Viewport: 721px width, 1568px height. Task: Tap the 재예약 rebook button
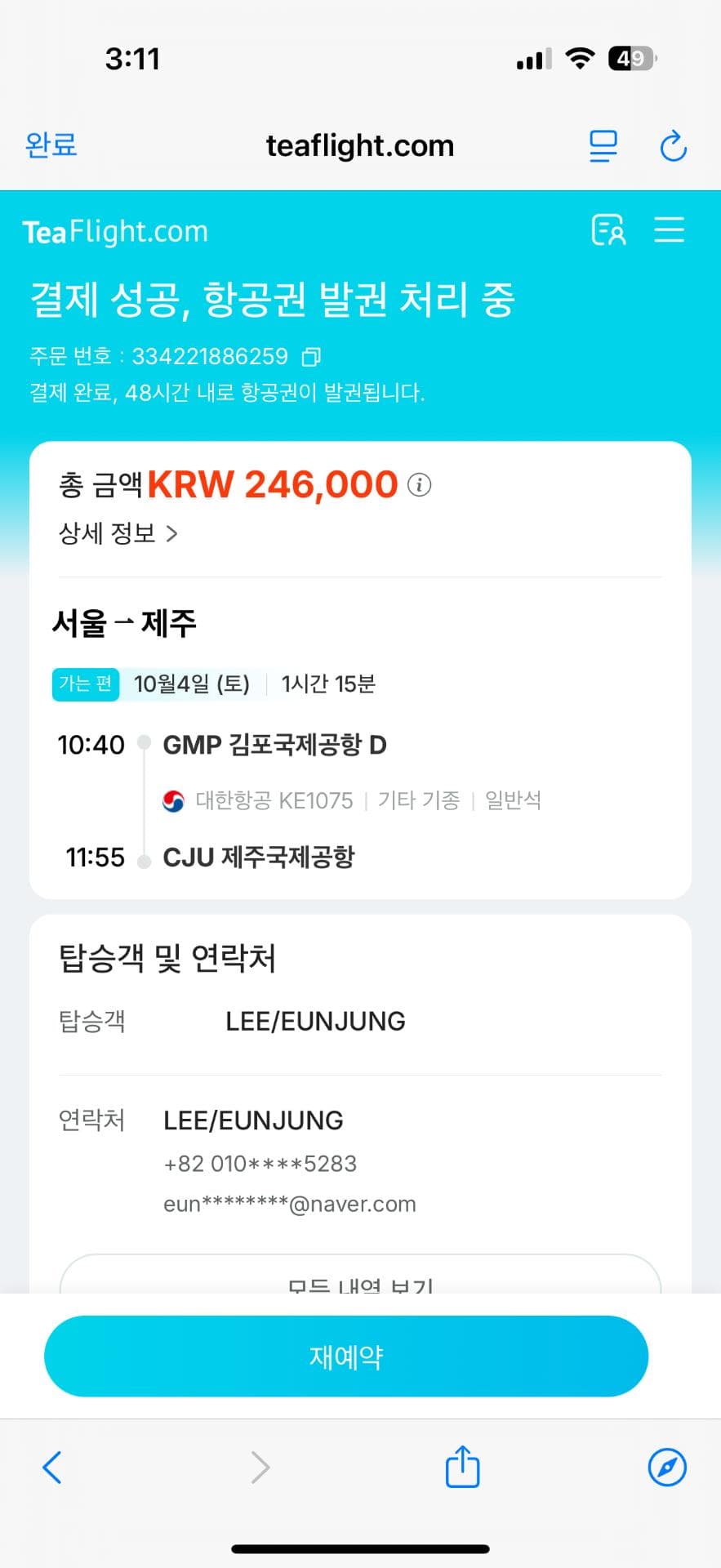coord(346,1356)
